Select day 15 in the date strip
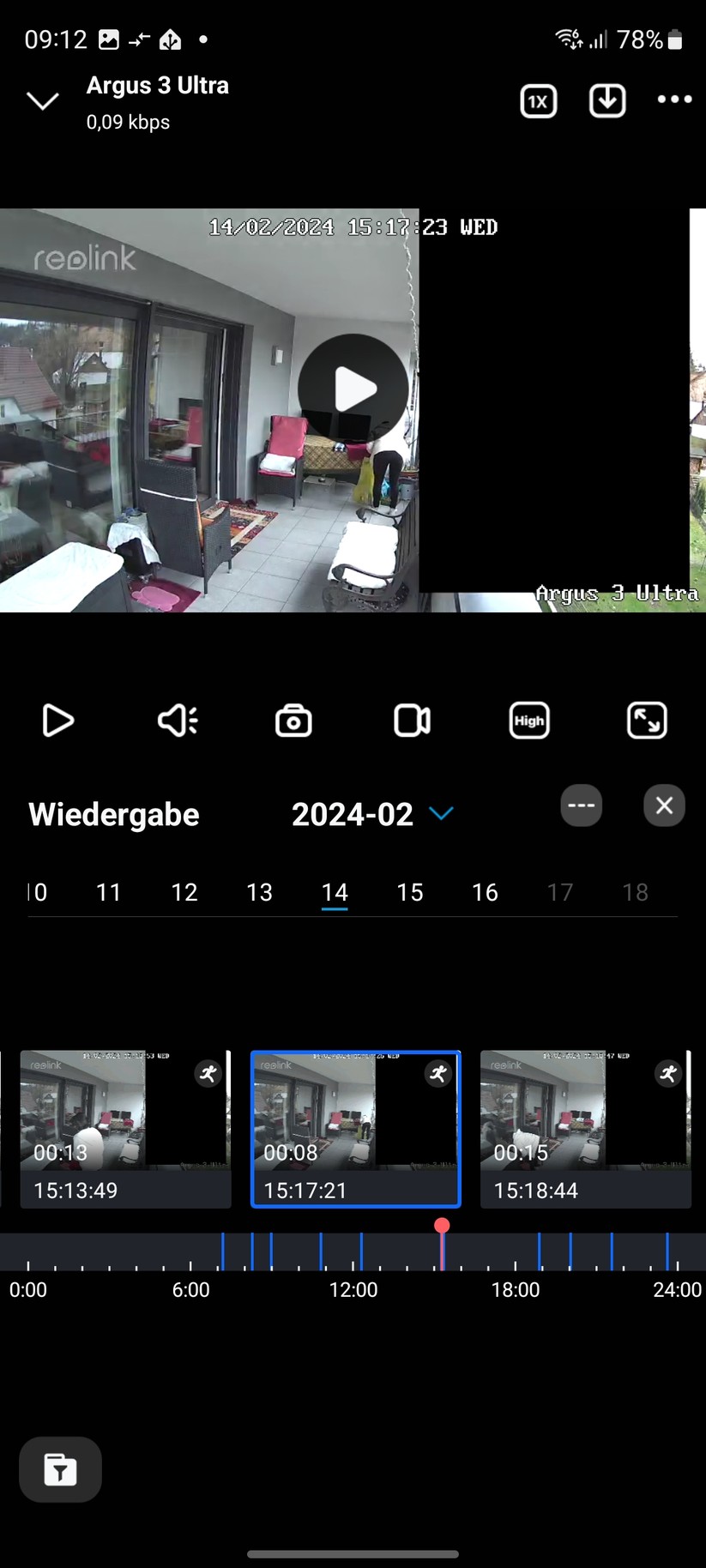 [x=410, y=892]
